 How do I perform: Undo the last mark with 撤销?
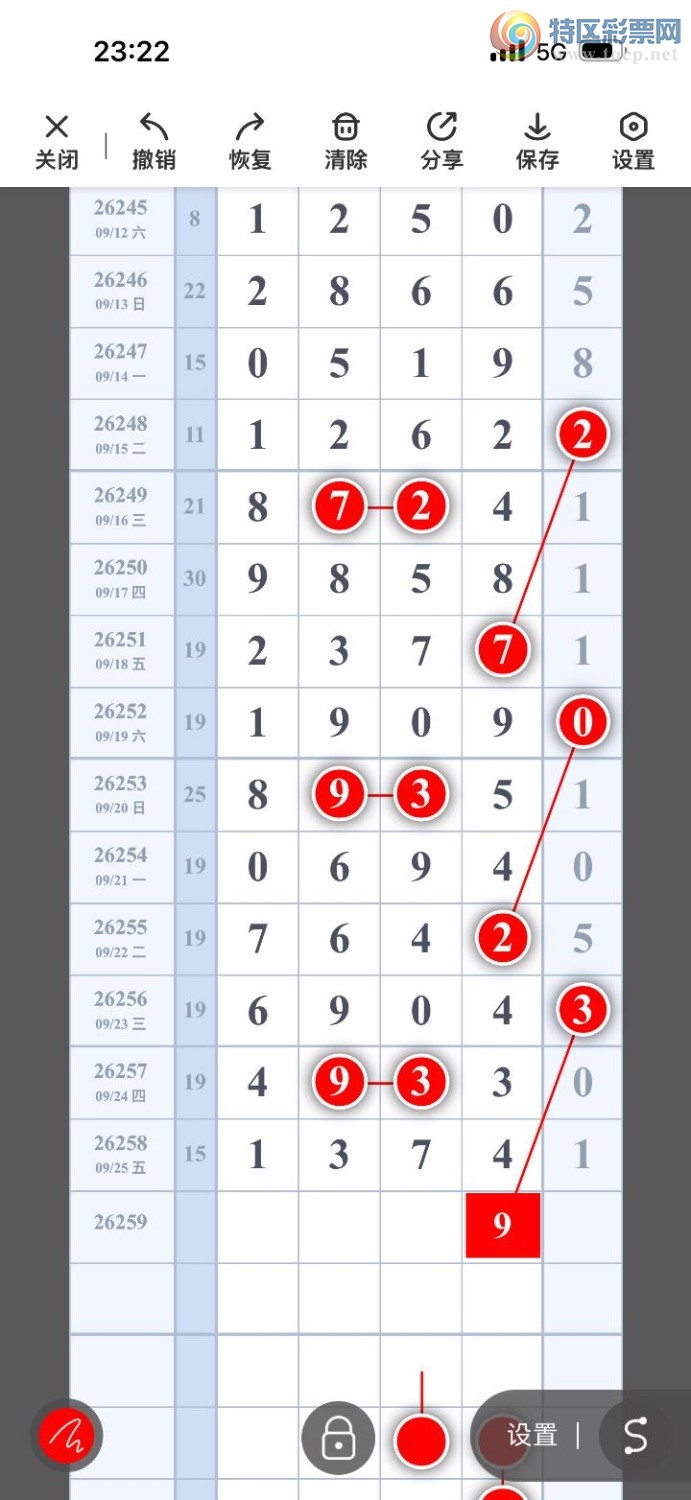(x=153, y=141)
